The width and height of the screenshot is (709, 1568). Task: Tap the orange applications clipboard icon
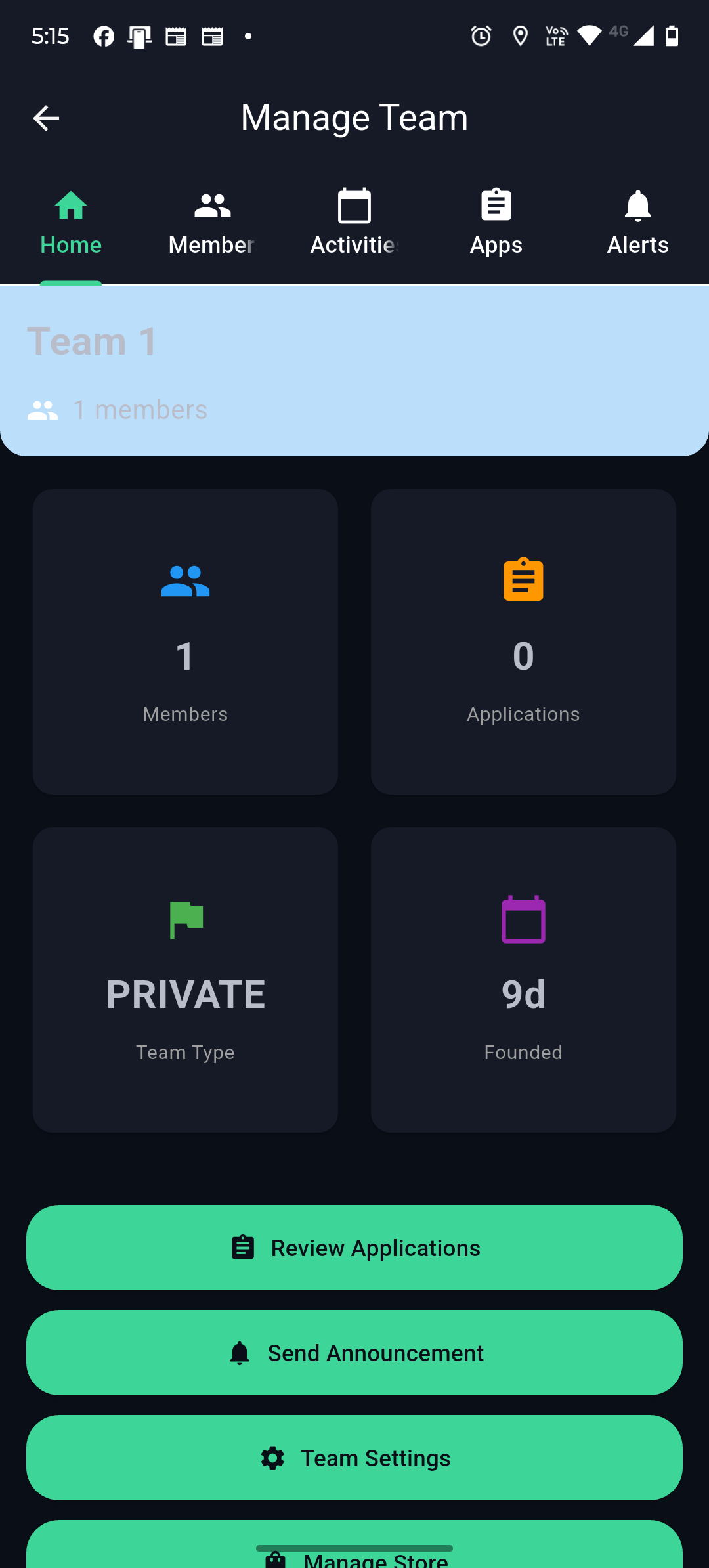tap(523, 578)
